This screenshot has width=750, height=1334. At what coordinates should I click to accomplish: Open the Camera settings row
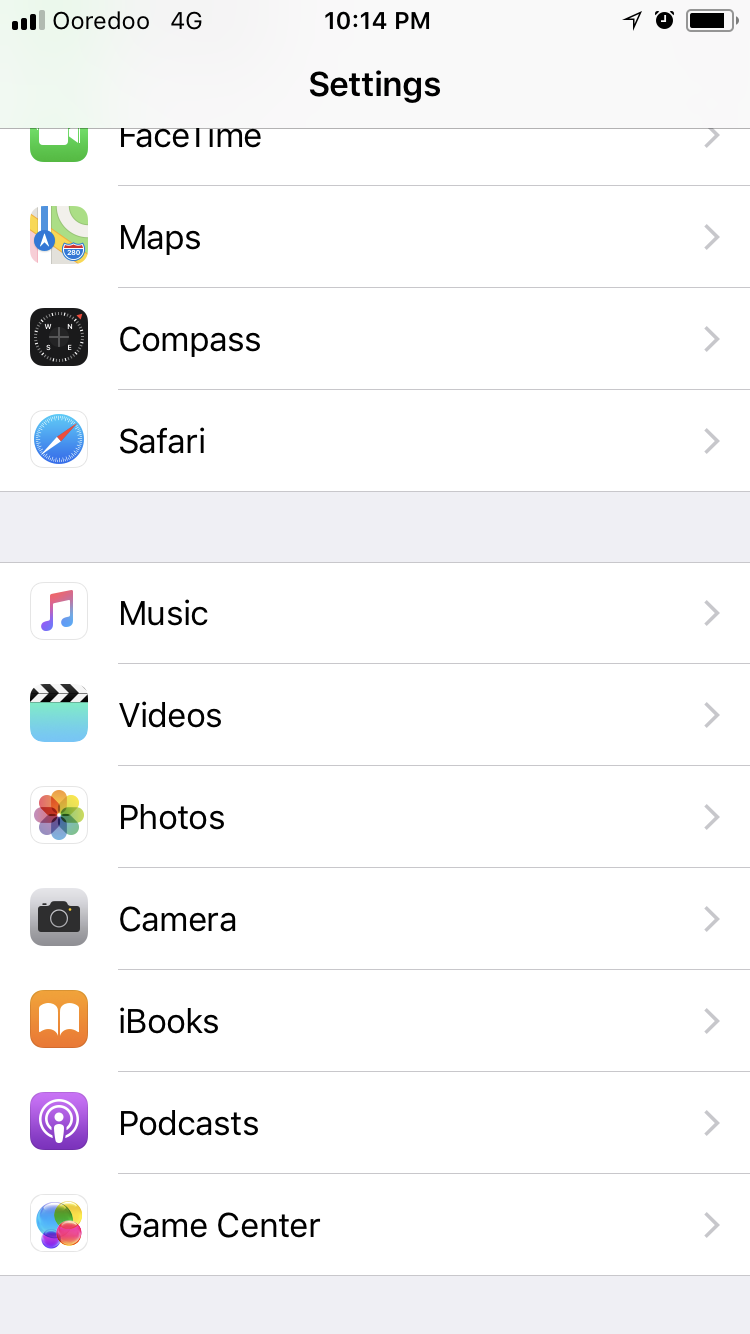[x=375, y=919]
